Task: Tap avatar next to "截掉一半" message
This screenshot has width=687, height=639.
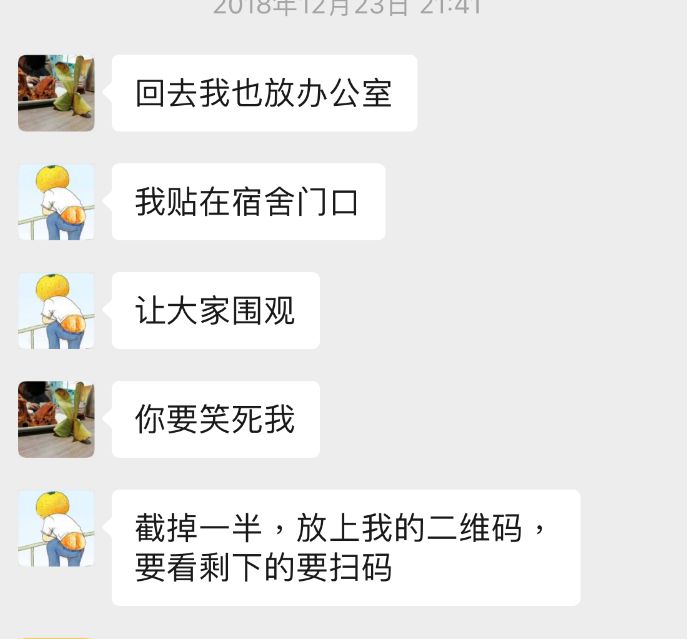Action: click(56, 528)
